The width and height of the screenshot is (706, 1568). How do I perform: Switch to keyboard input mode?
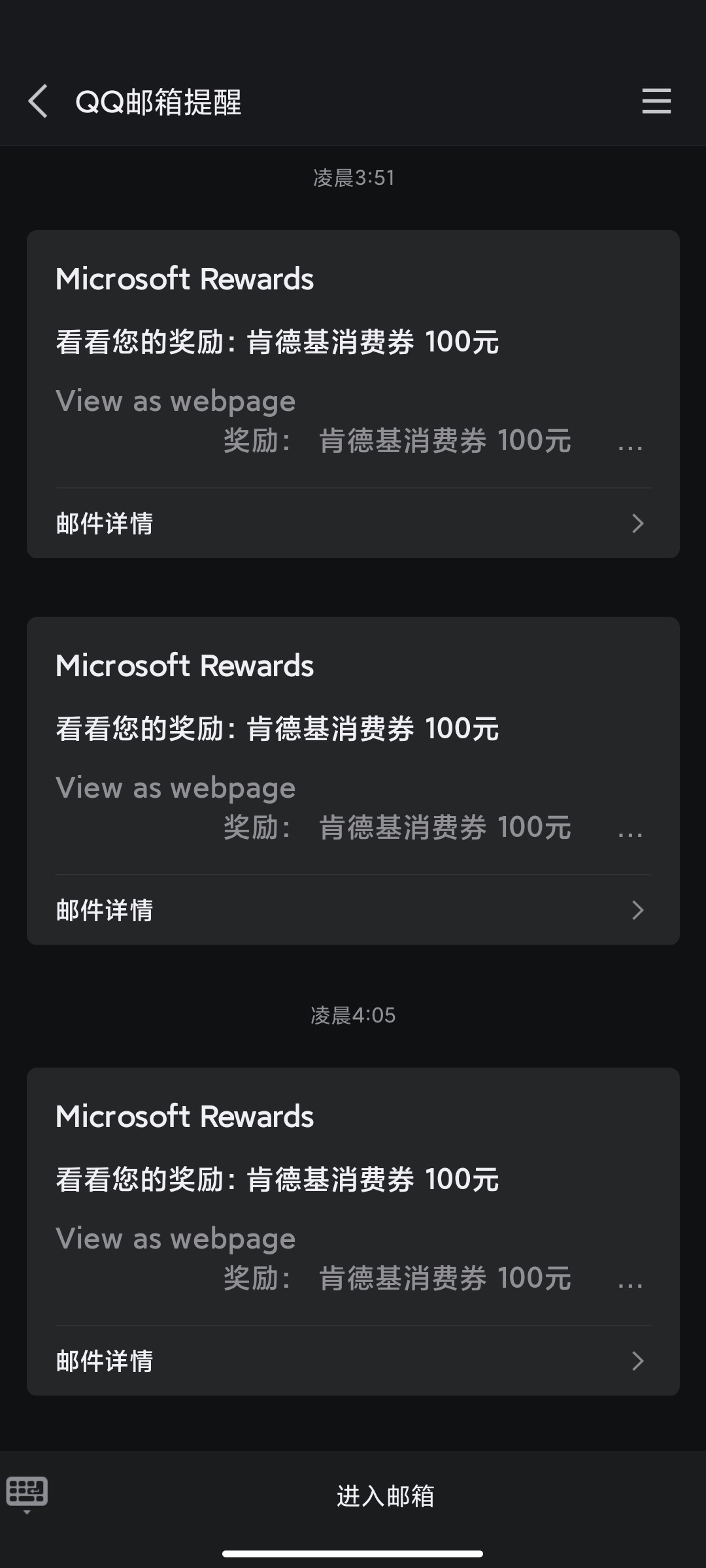(27, 1493)
